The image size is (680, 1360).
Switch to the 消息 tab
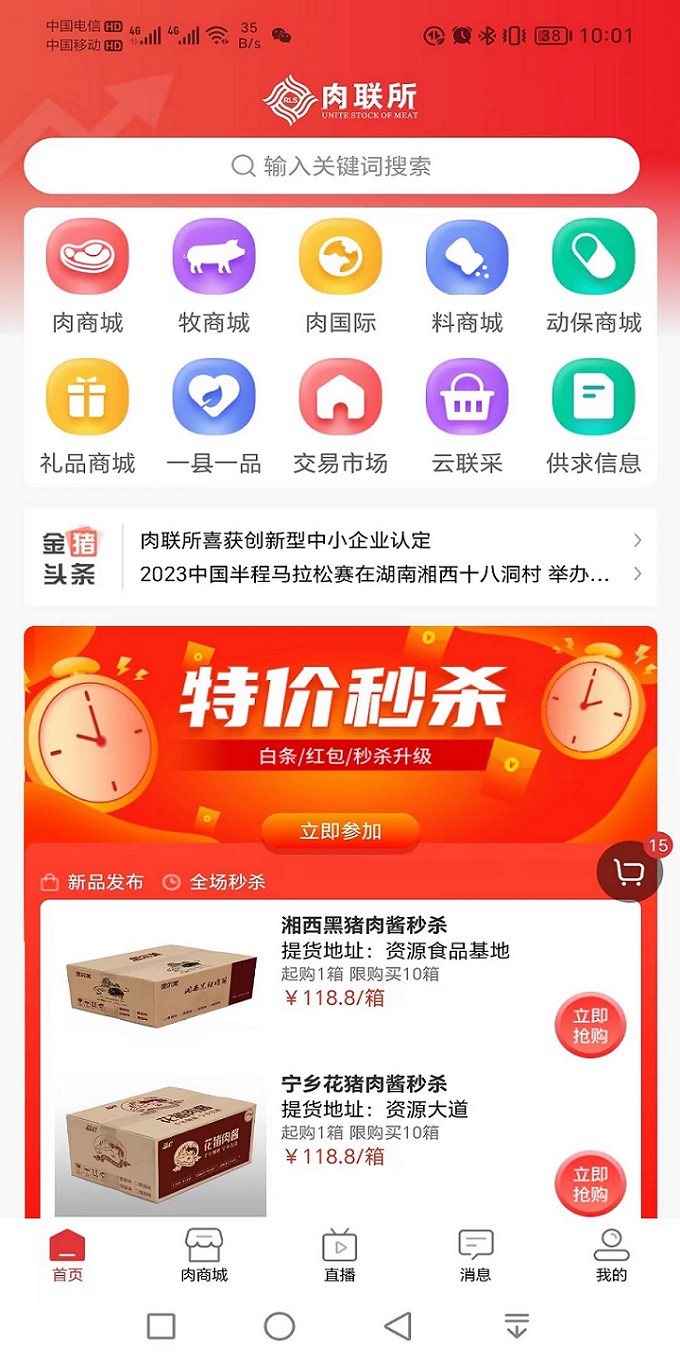pyautogui.click(x=475, y=1255)
